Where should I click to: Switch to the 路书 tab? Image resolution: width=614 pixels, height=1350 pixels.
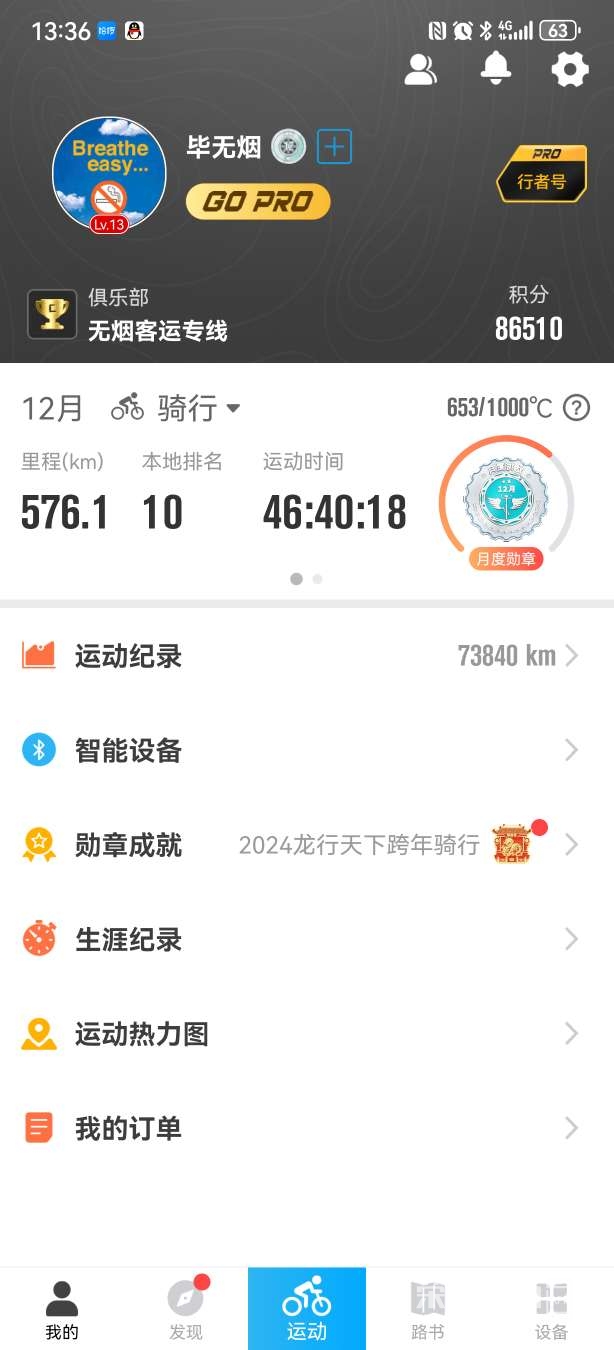[x=428, y=1309]
